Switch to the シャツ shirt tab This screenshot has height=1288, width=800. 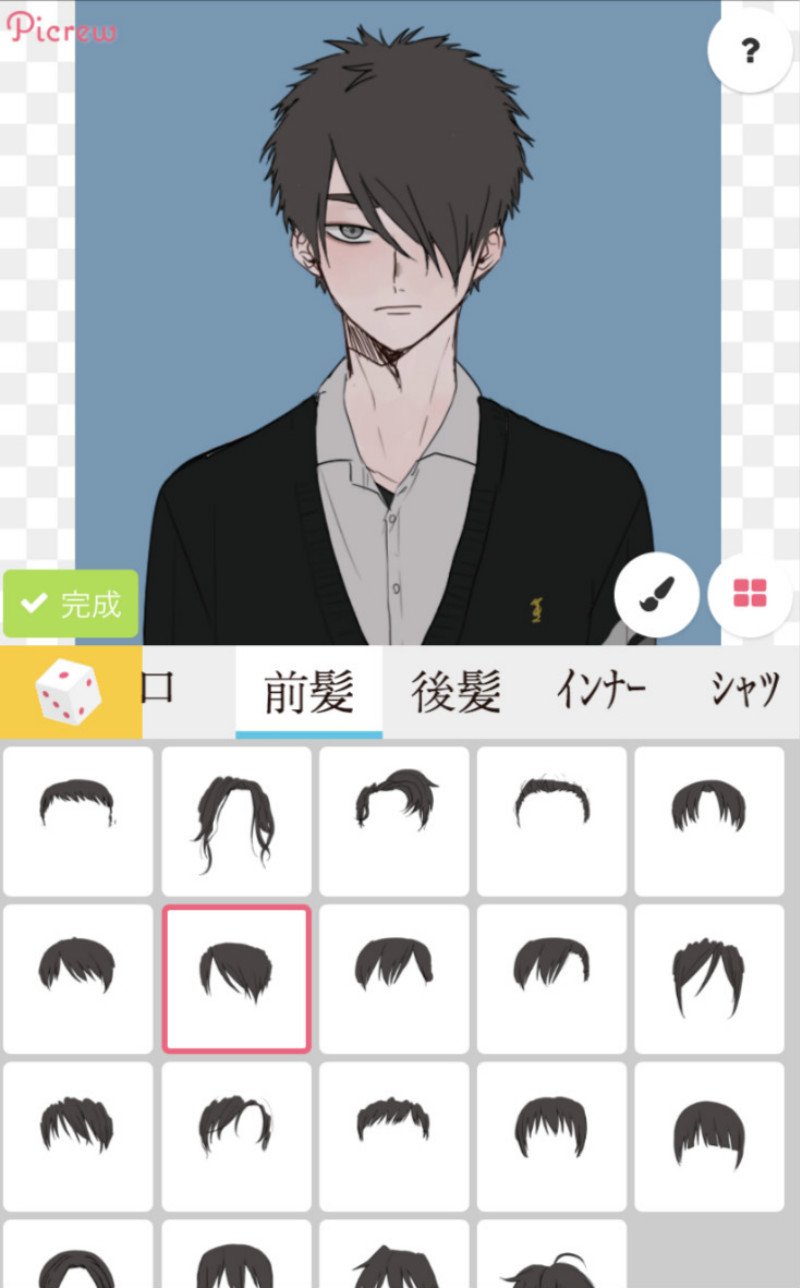[x=744, y=692]
